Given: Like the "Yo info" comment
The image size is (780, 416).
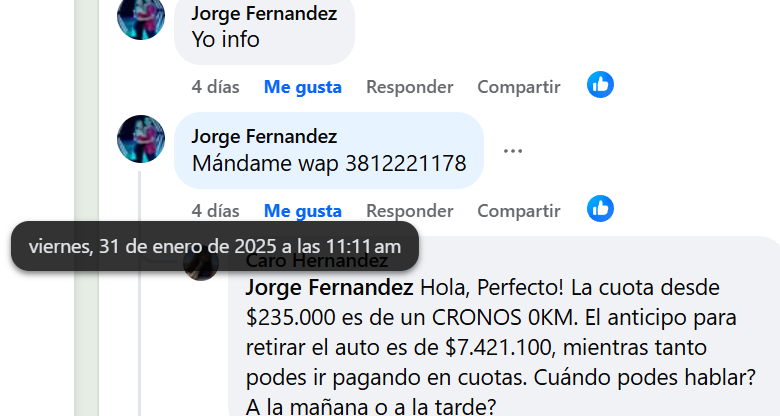Looking at the screenshot, I should [302, 87].
